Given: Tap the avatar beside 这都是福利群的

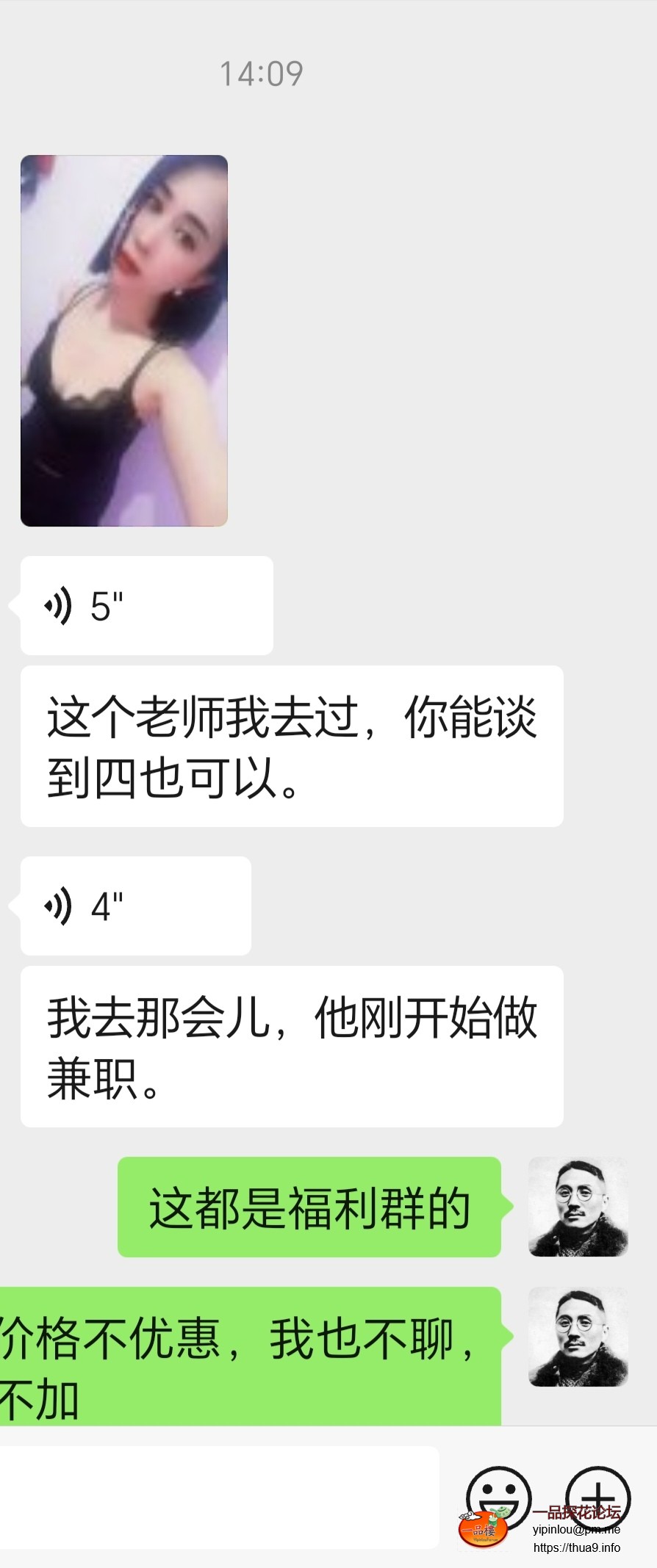Looking at the screenshot, I should (x=578, y=1207).
